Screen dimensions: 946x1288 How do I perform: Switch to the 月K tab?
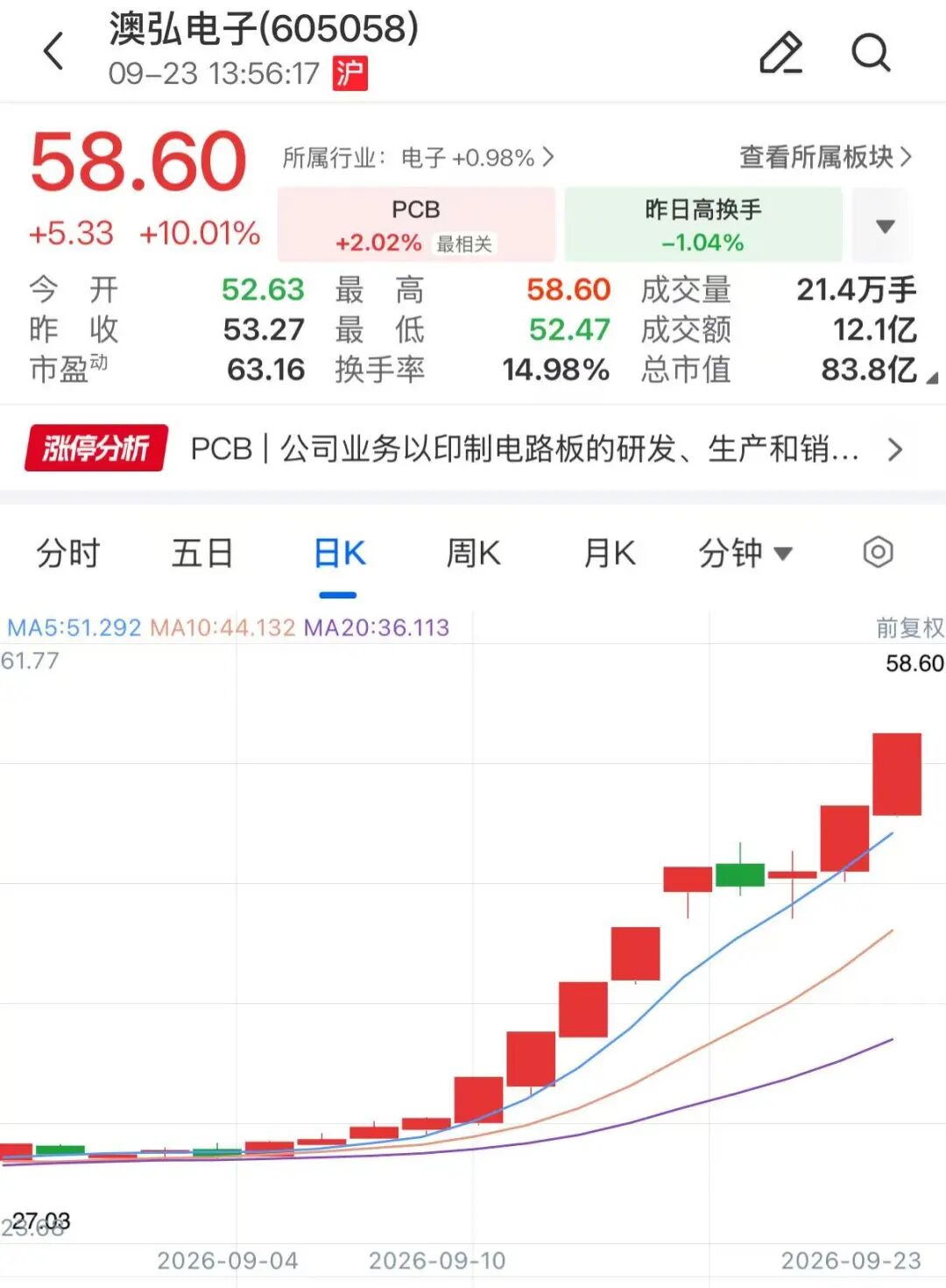[x=610, y=554]
